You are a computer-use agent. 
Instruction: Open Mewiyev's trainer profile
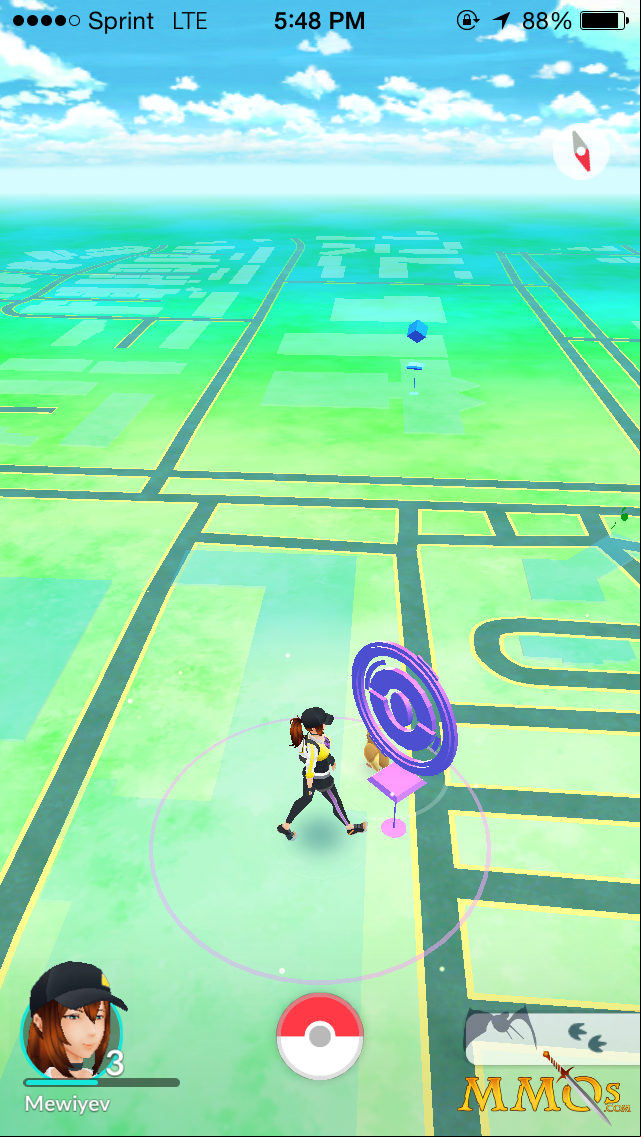(x=75, y=1022)
